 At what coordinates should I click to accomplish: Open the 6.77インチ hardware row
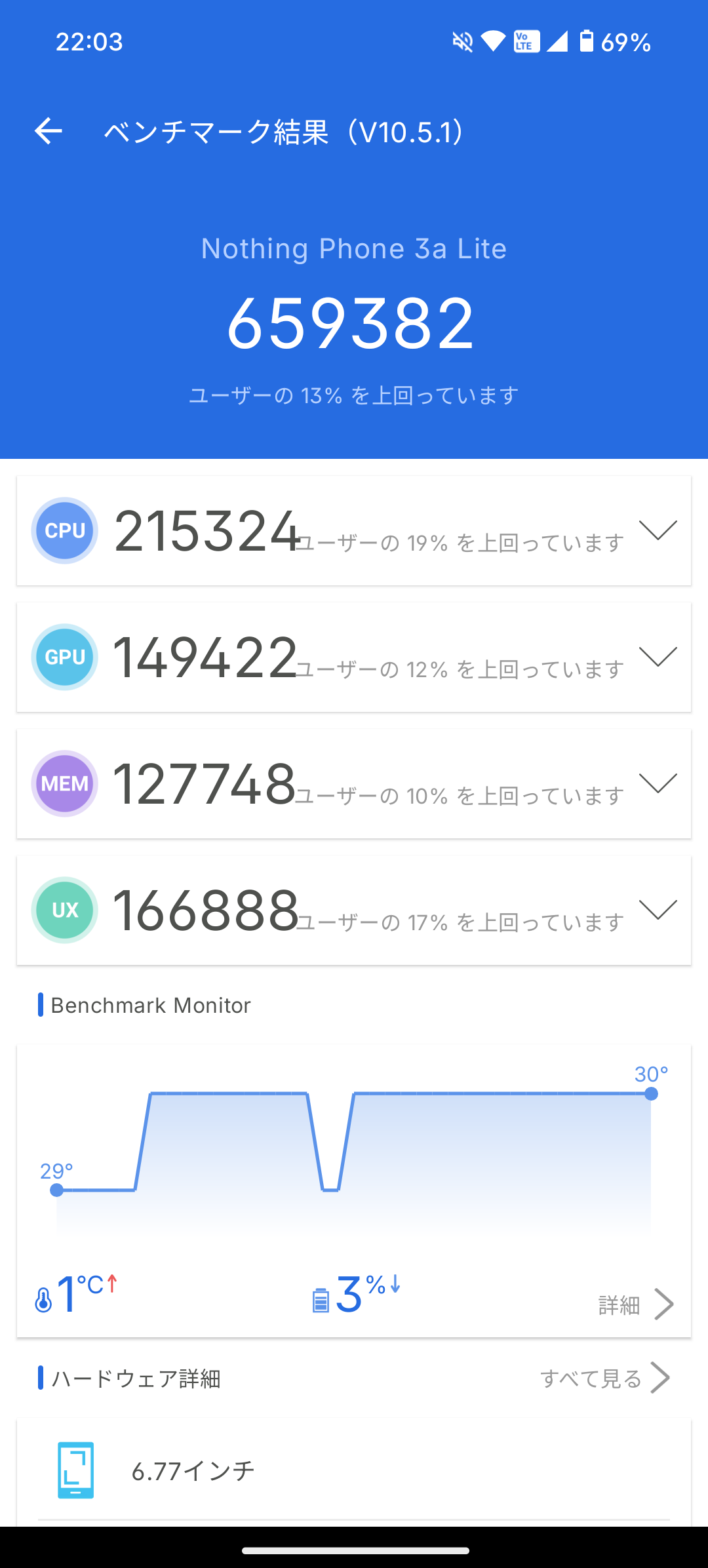(x=354, y=1471)
